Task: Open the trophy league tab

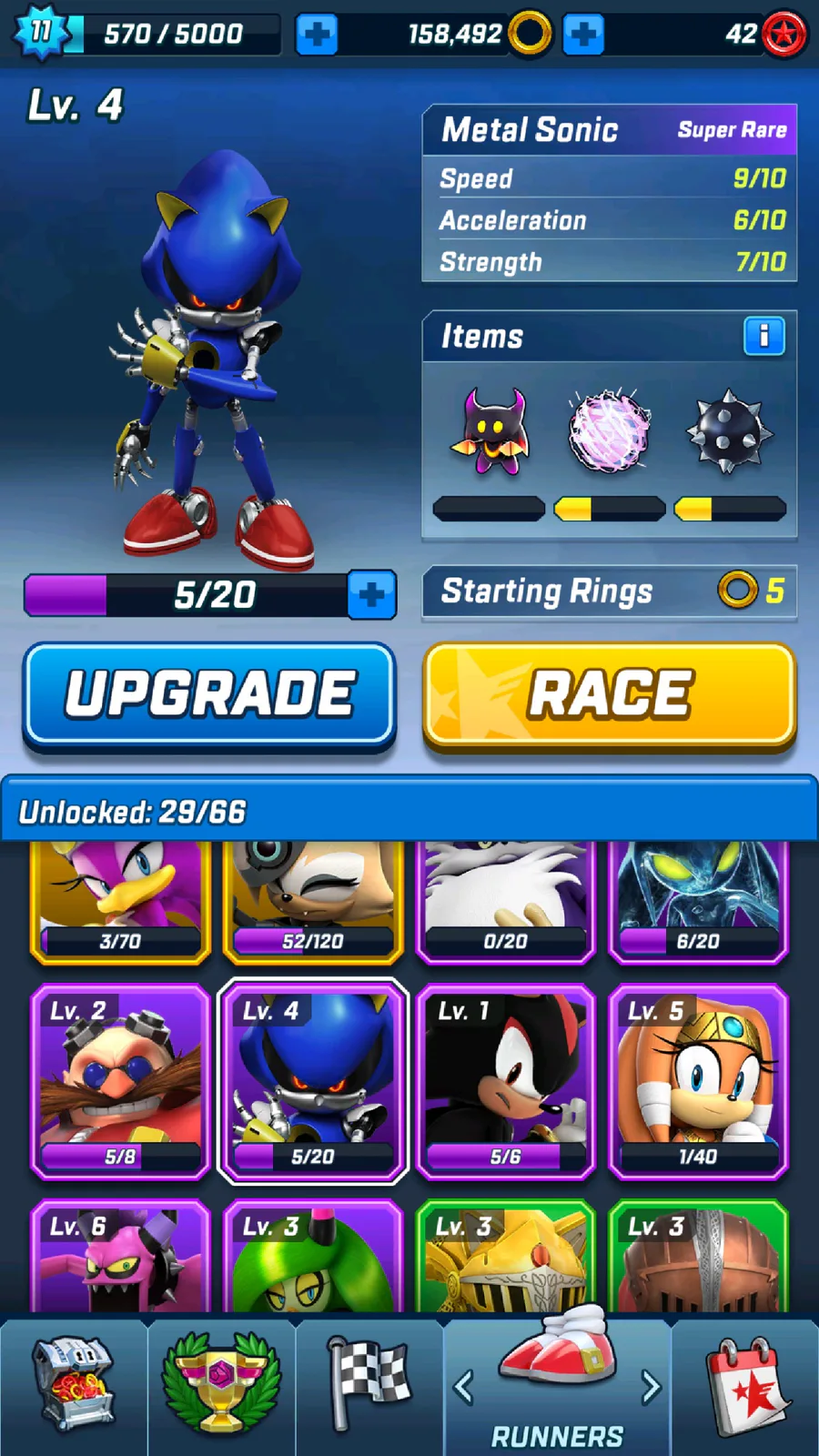Action: (221, 1383)
